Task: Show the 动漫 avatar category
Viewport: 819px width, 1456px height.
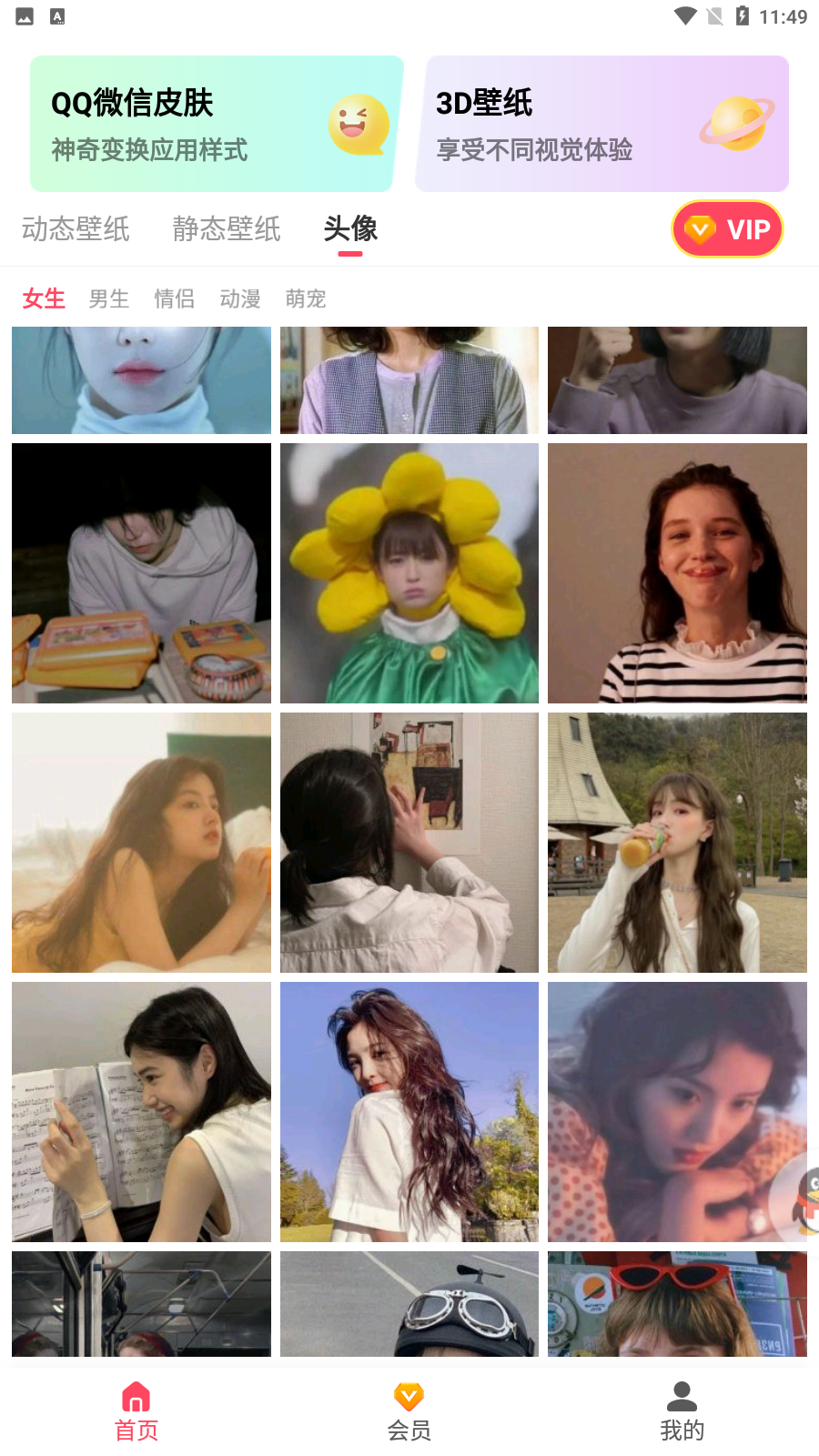Action: tap(240, 298)
